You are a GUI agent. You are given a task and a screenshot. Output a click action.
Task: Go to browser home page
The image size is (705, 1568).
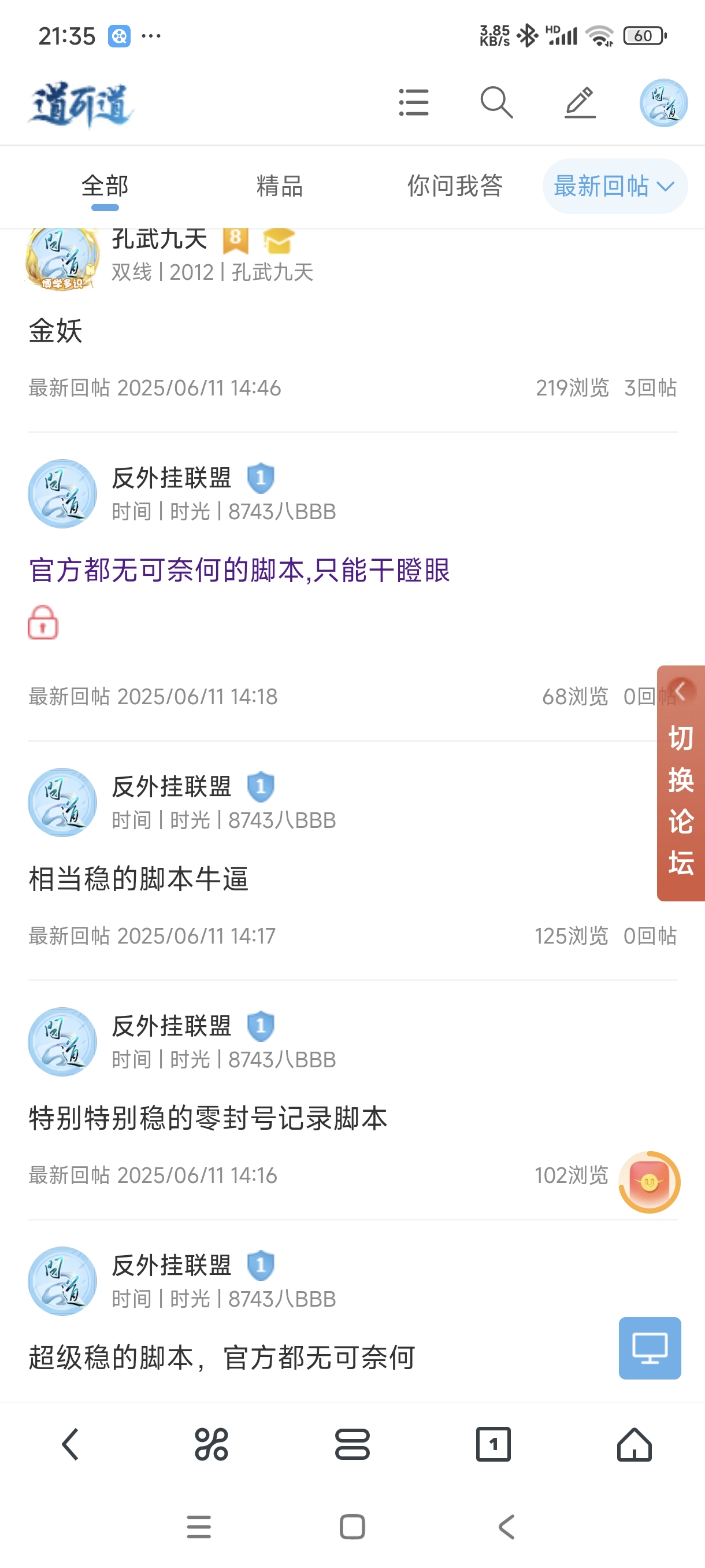pos(634,1444)
